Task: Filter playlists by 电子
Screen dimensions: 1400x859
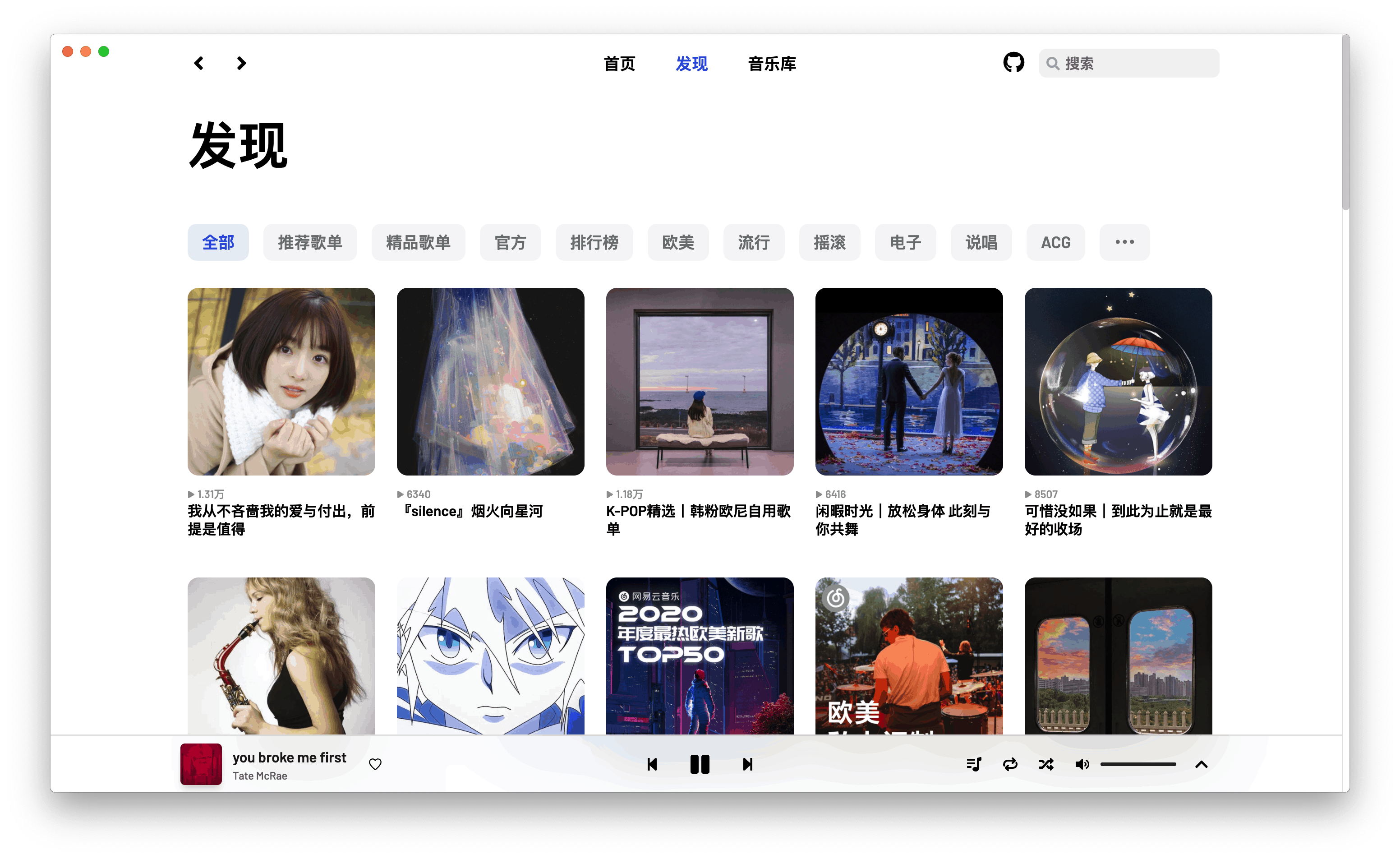Action: pos(905,243)
